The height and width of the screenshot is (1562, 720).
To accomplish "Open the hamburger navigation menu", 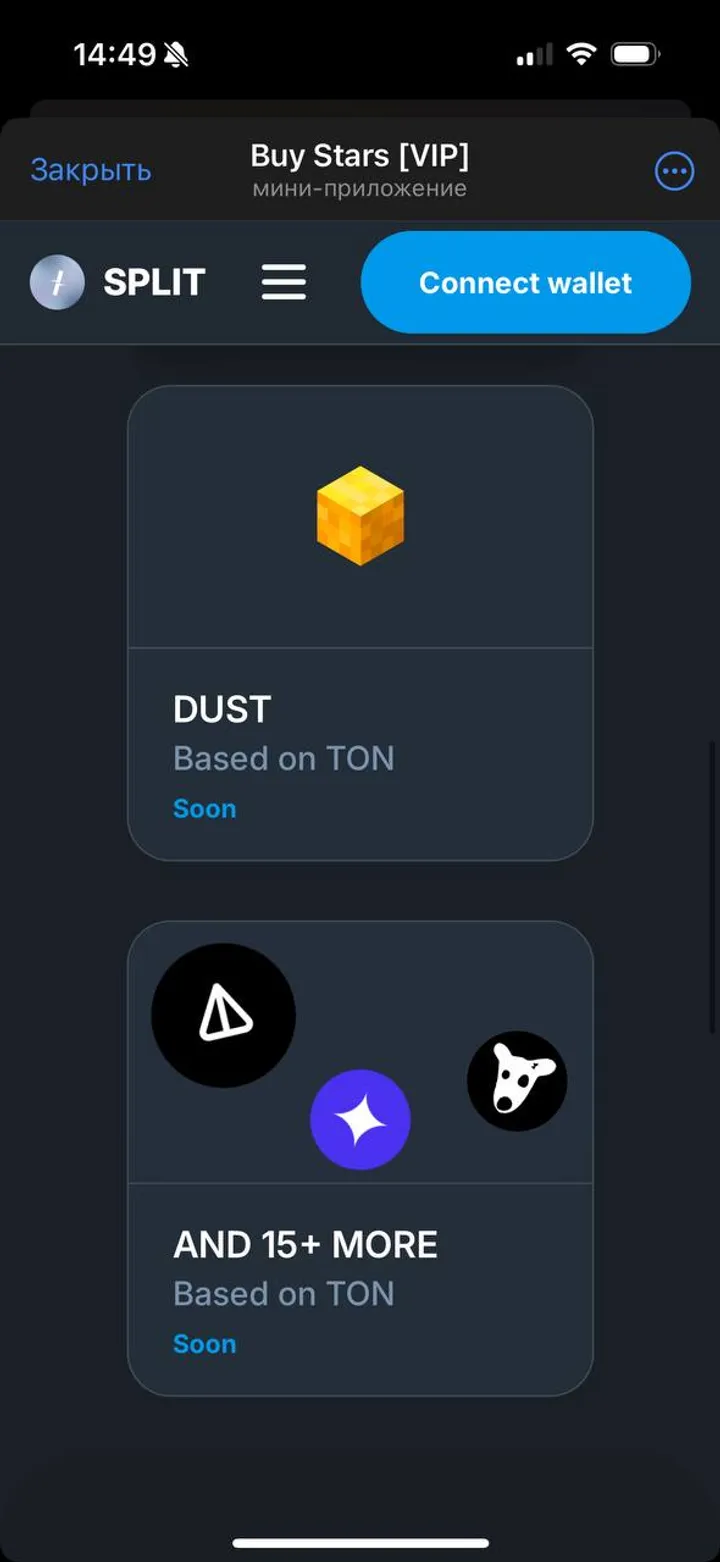I will click(283, 282).
